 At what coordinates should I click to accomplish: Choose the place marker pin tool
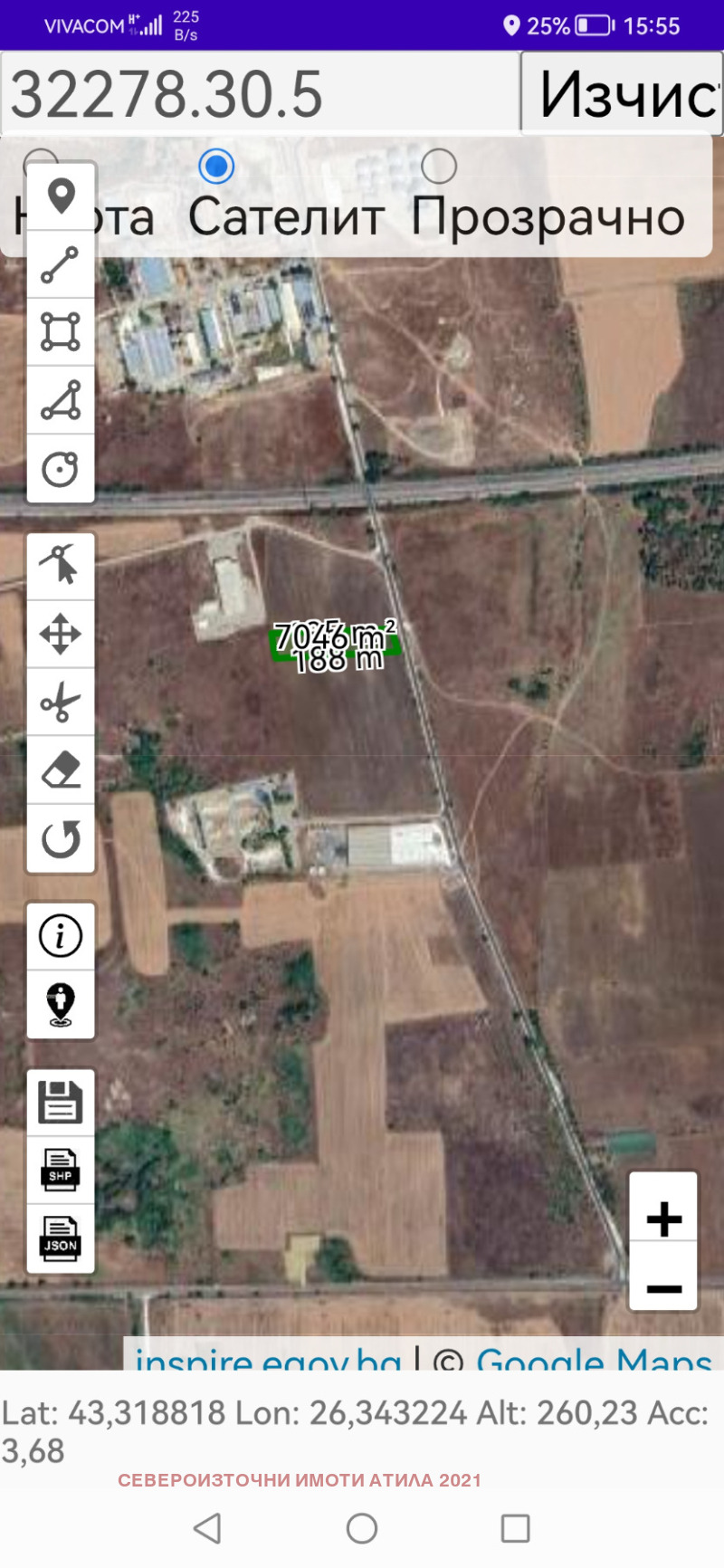pyautogui.click(x=61, y=196)
